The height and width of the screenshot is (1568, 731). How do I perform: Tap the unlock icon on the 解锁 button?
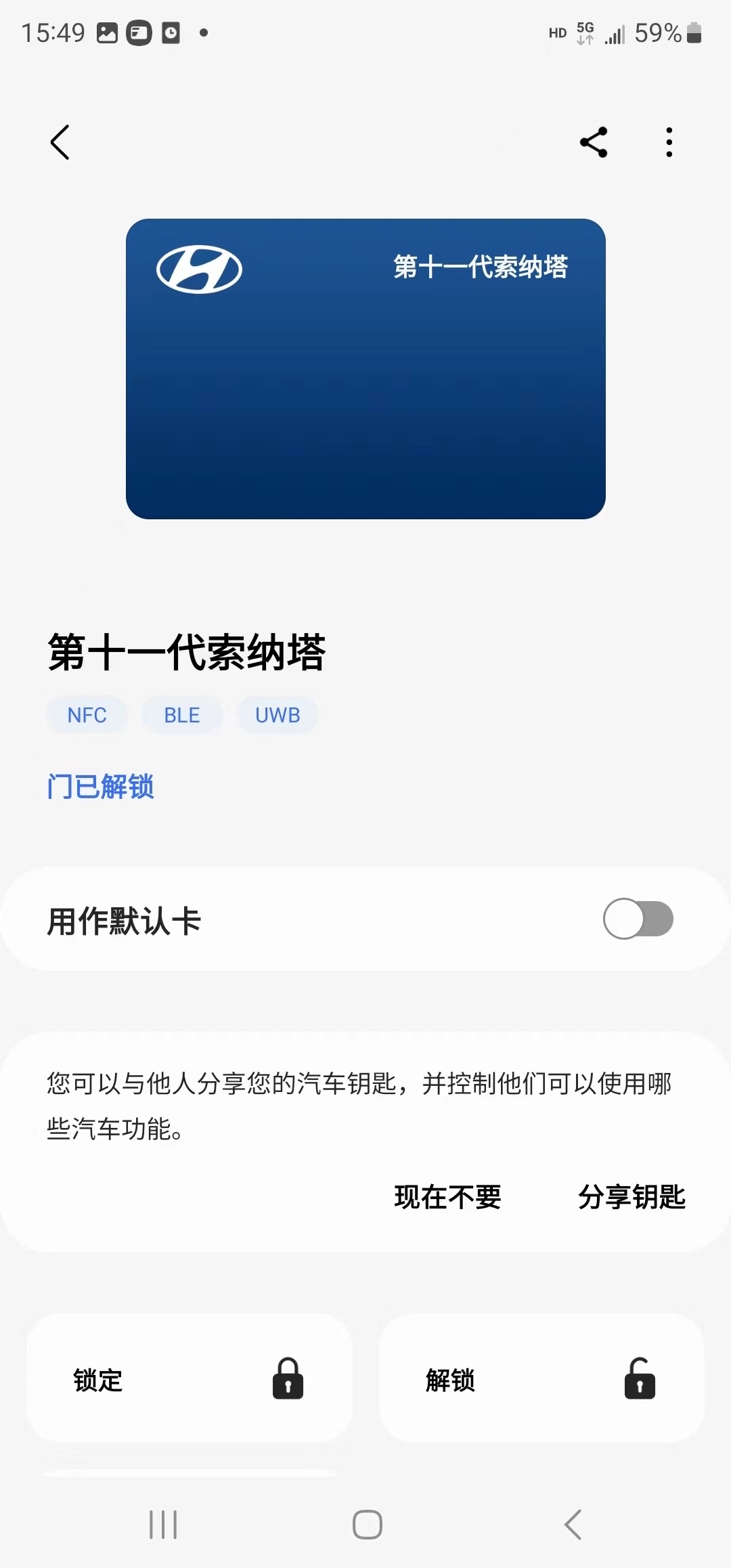[x=639, y=1380]
